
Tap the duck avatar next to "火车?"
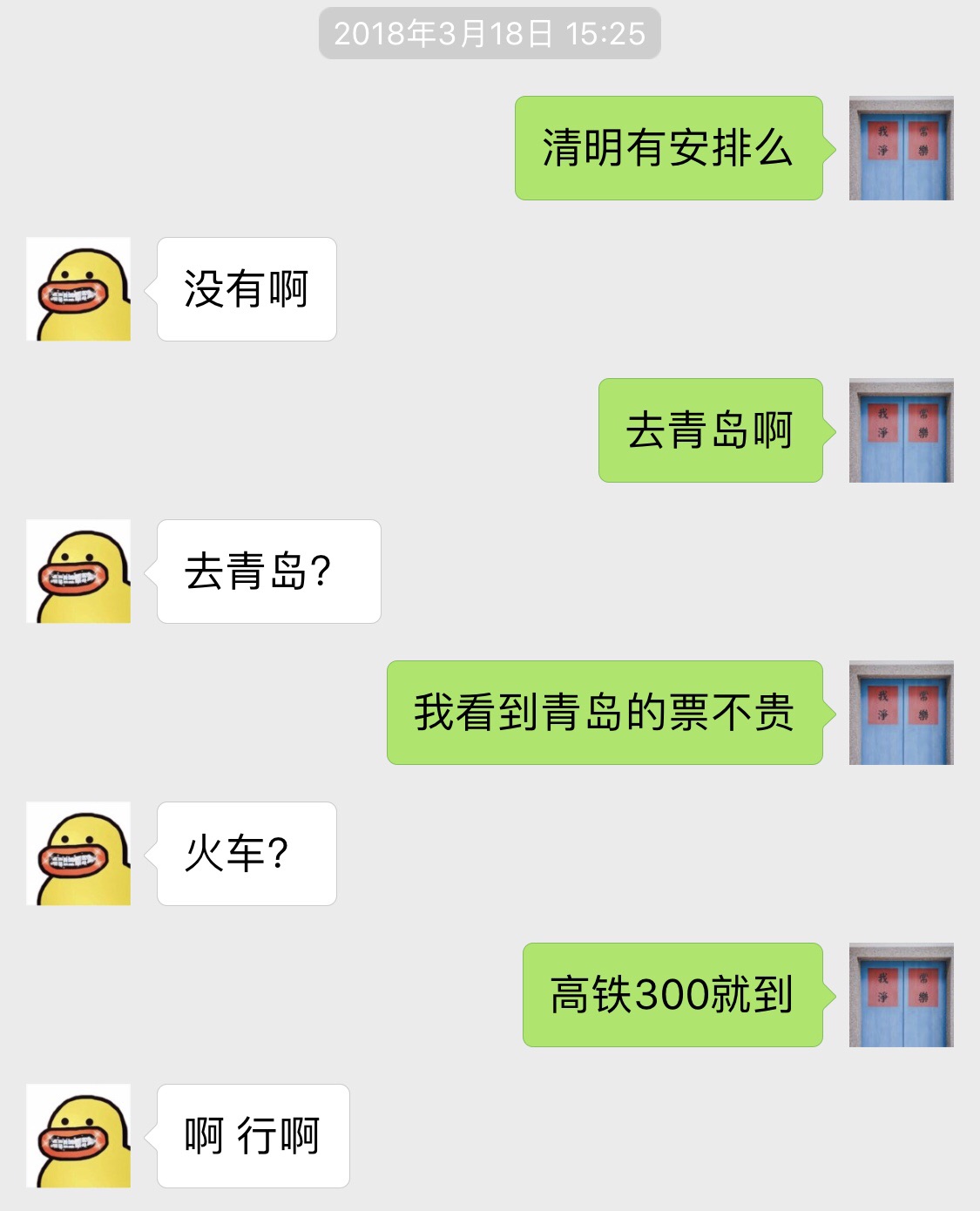coord(78,854)
